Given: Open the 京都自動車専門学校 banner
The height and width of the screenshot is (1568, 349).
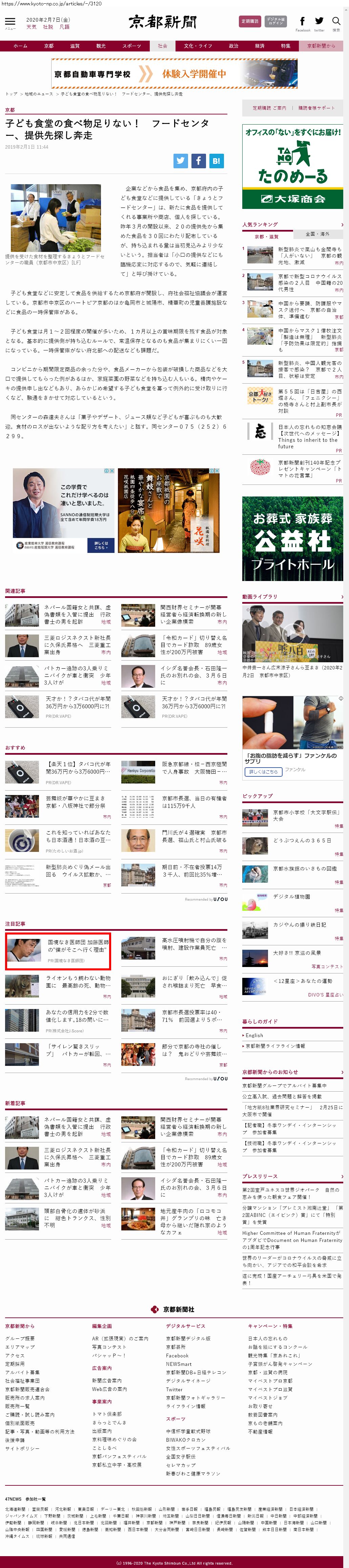Looking at the screenshot, I should [174, 74].
